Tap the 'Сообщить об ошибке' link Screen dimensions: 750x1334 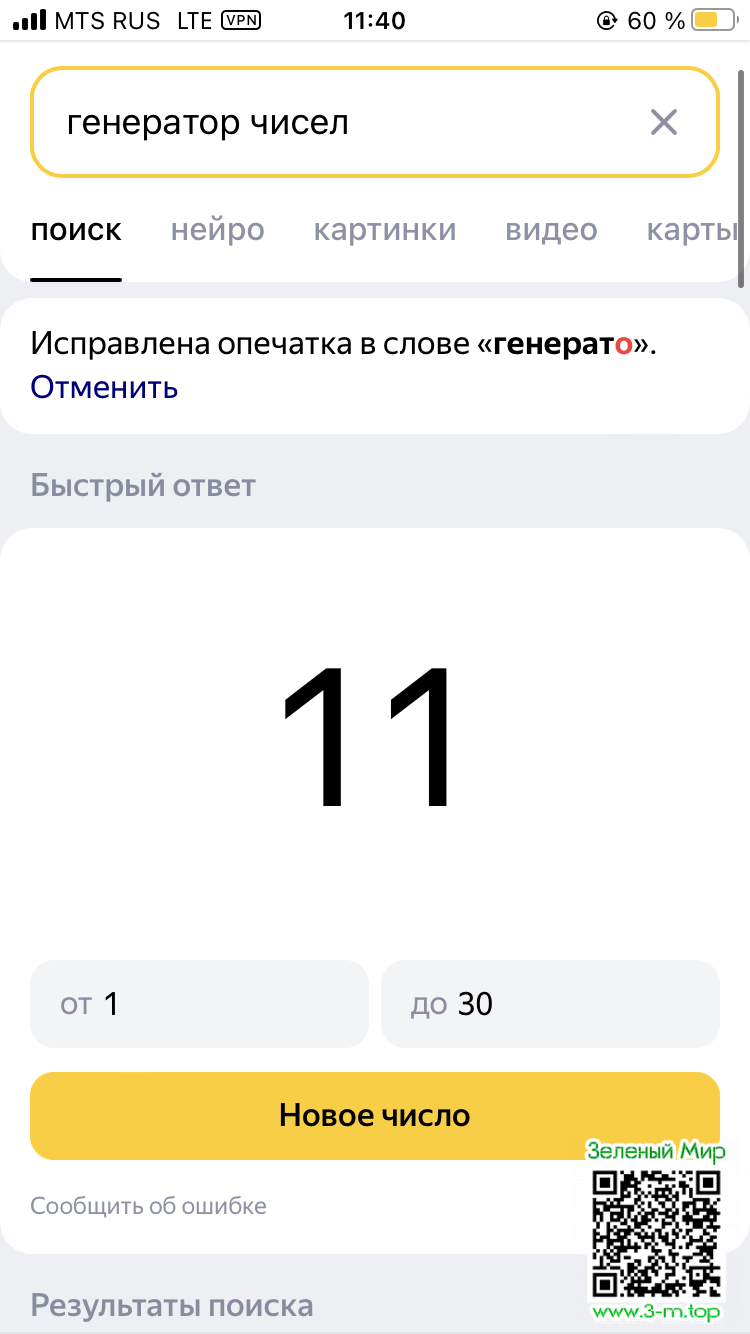tap(148, 1205)
